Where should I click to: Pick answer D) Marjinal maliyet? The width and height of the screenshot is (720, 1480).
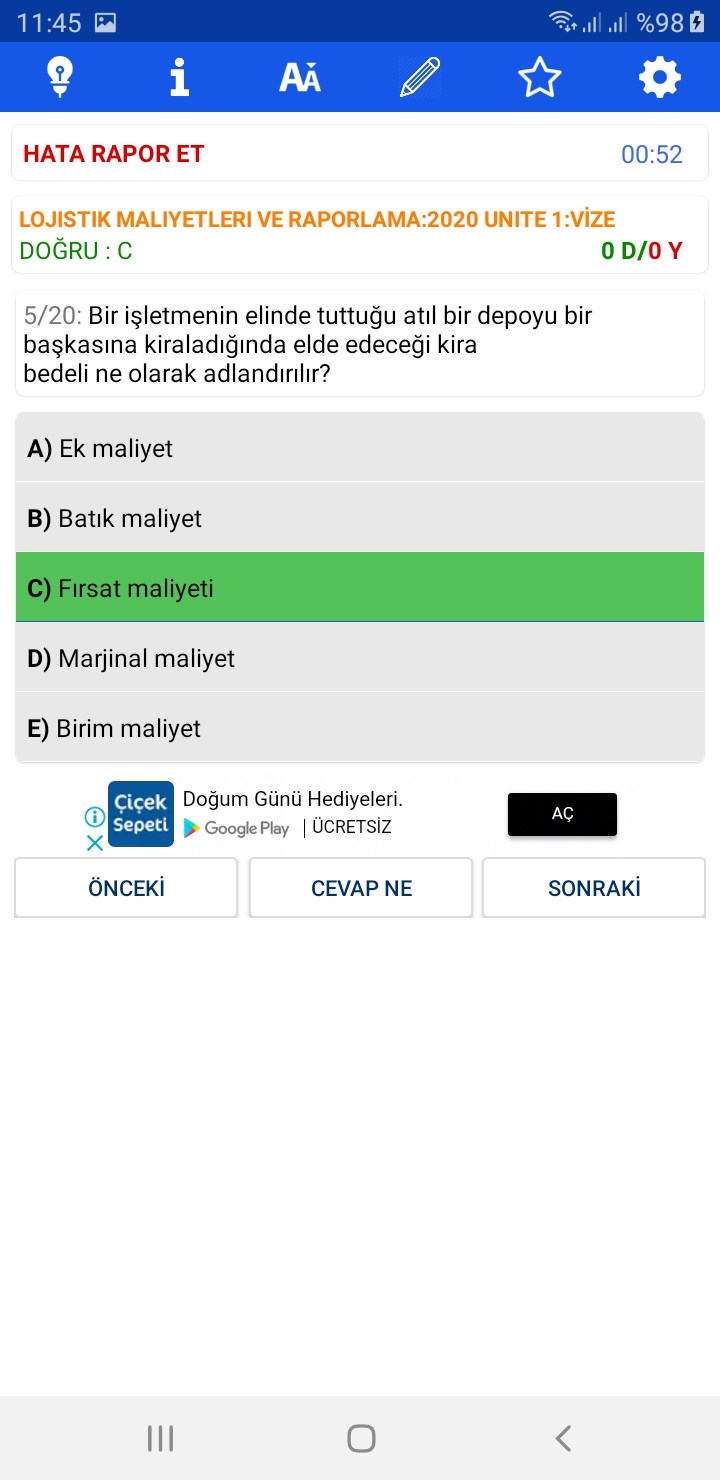pyautogui.click(x=360, y=658)
